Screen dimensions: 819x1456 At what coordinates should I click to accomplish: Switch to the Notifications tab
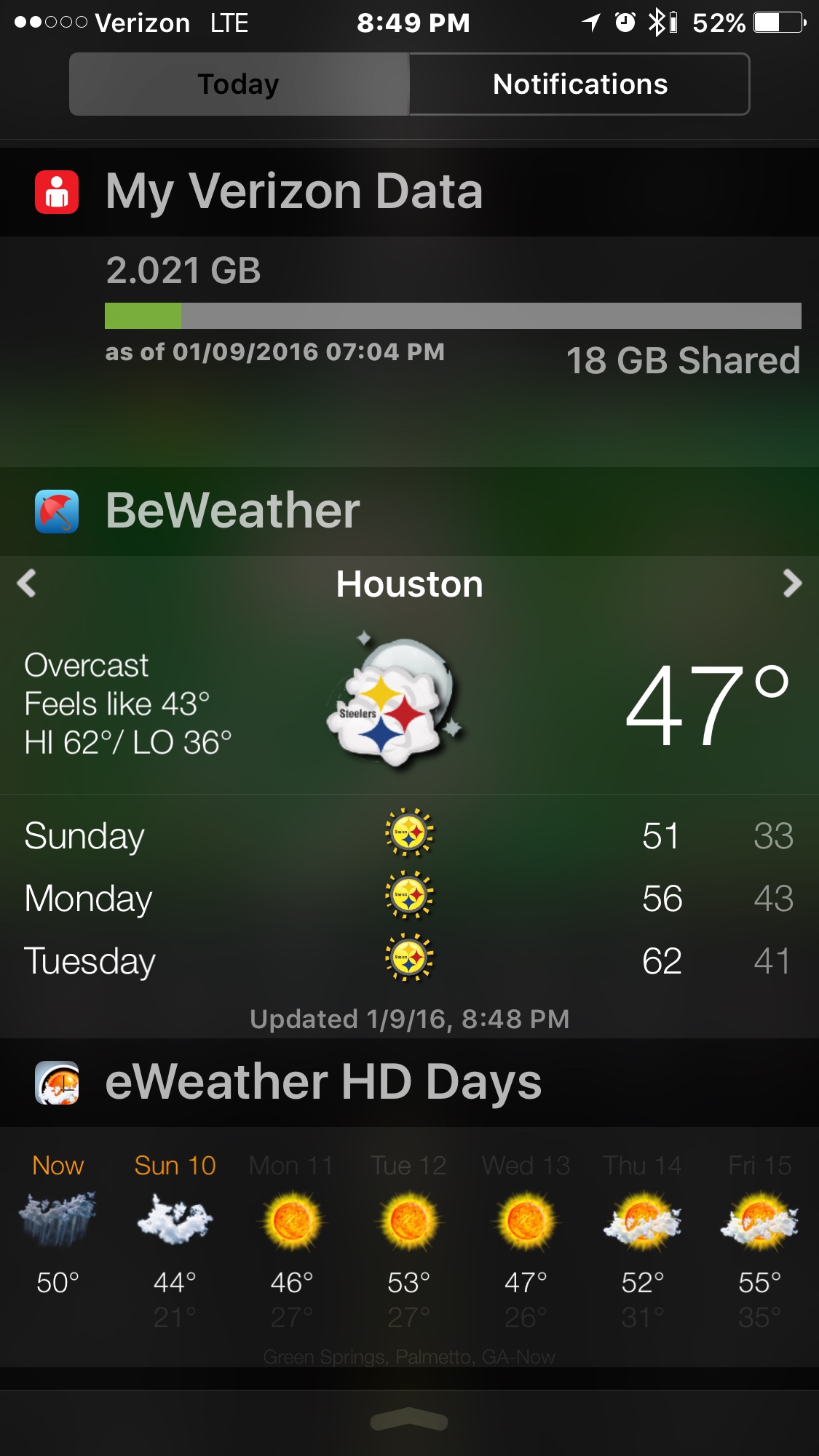point(579,84)
